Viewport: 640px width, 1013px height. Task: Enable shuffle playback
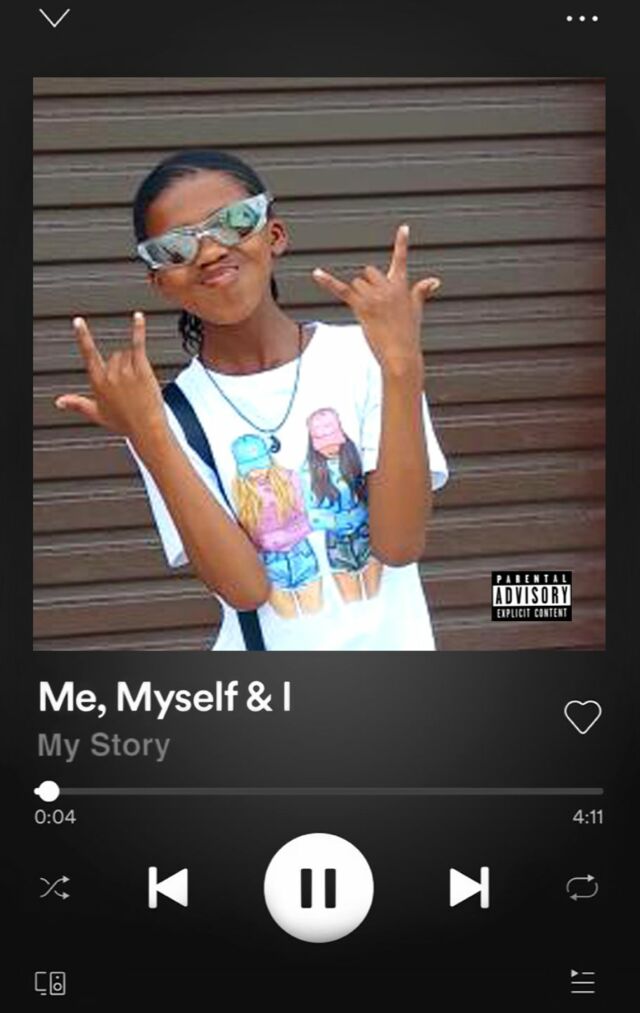[54, 887]
